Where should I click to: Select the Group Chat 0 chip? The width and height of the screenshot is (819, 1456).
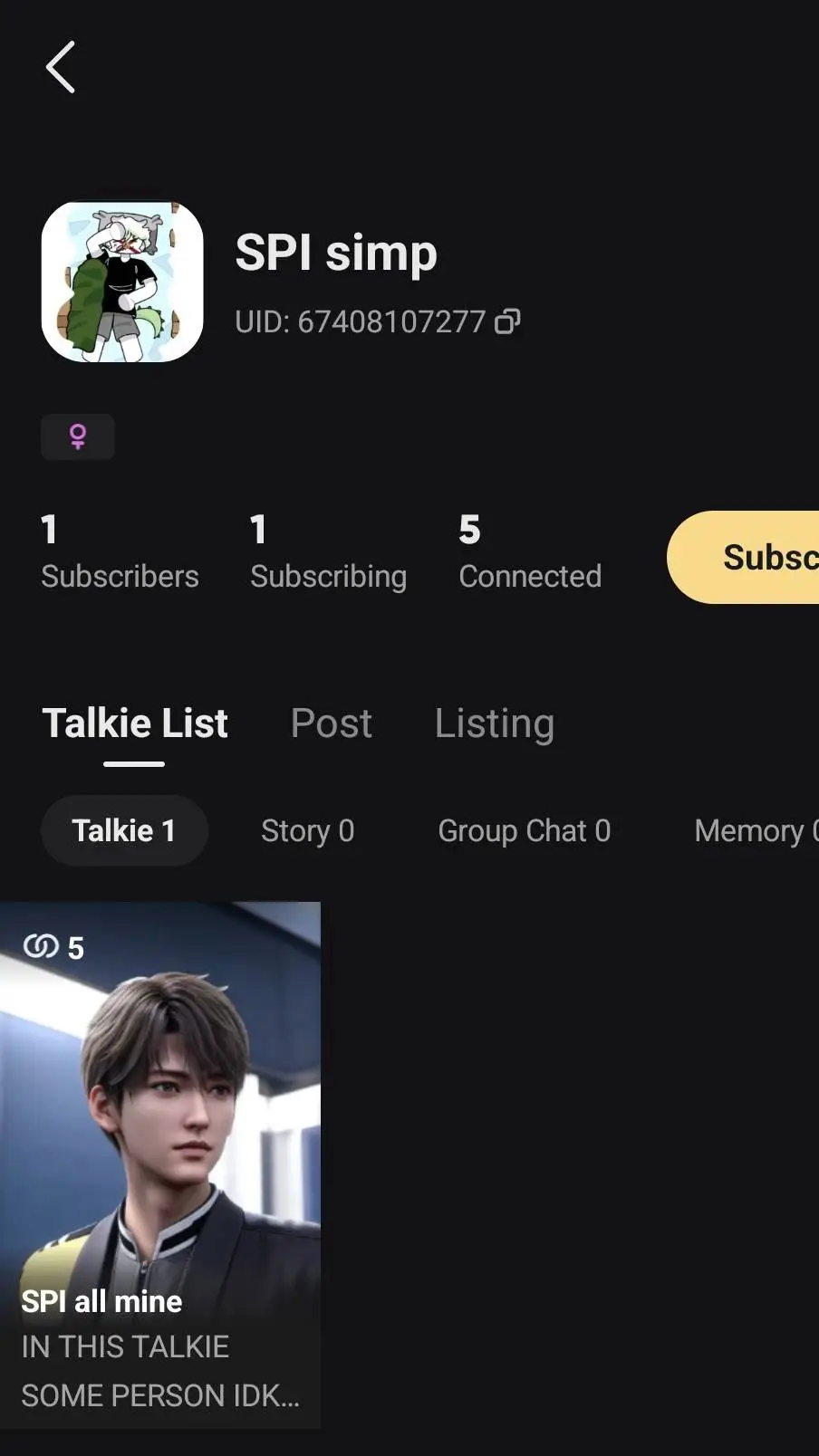[x=524, y=830]
